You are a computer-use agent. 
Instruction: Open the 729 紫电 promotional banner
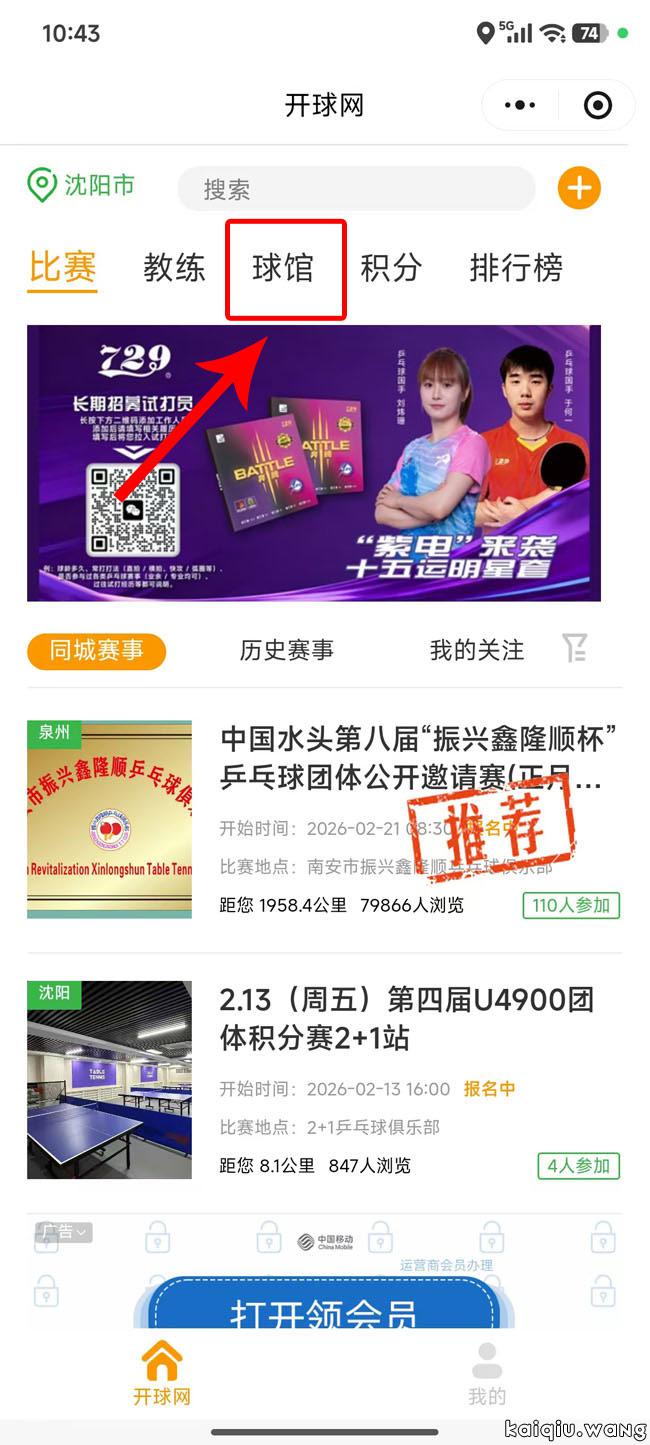point(314,463)
